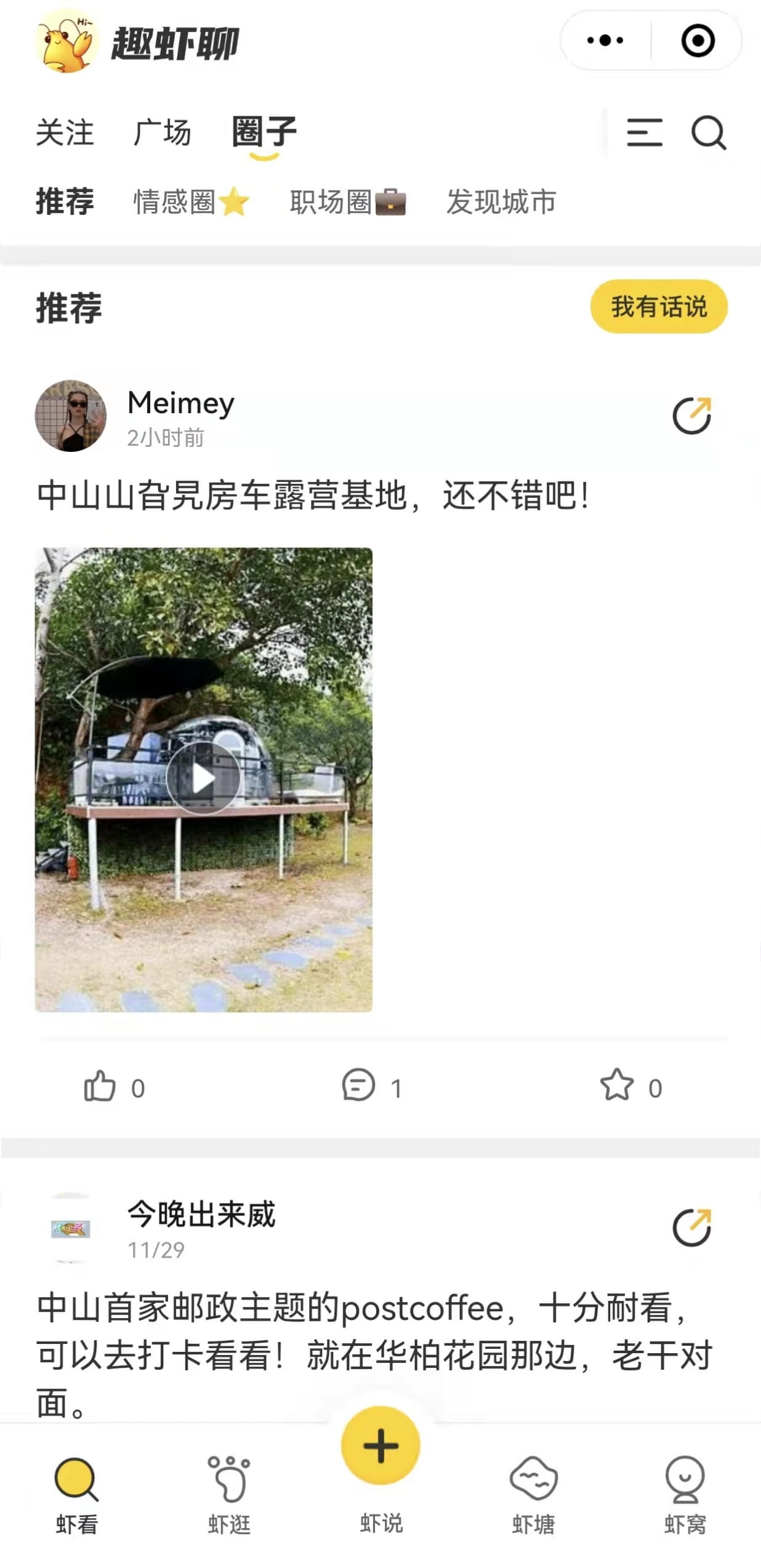Open the 发现城市 category
Viewport: 761px width, 1568px height.
[x=501, y=202]
